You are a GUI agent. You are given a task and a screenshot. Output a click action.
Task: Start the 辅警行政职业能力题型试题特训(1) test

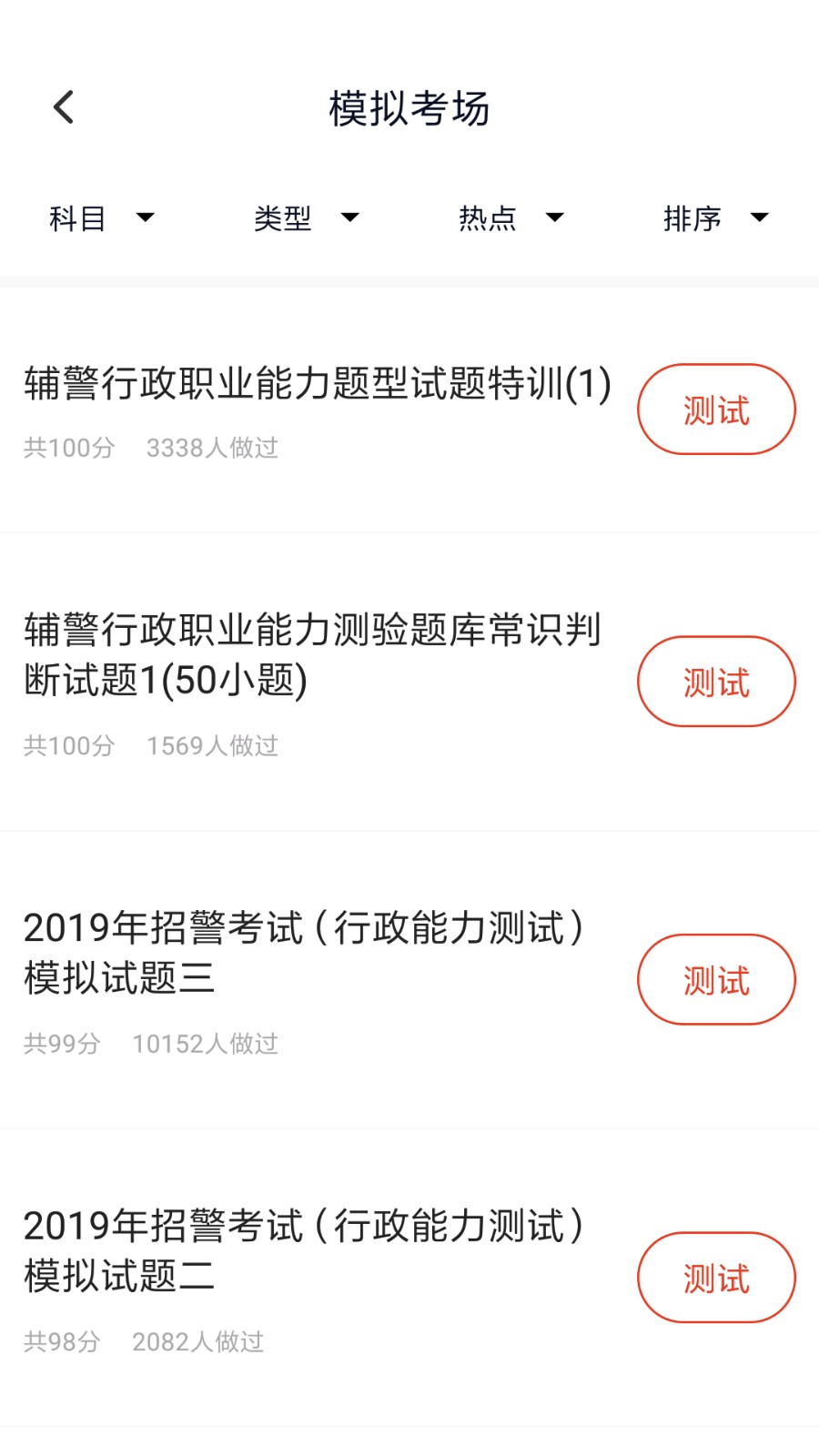pyautogui.click(x=716, y=409)
